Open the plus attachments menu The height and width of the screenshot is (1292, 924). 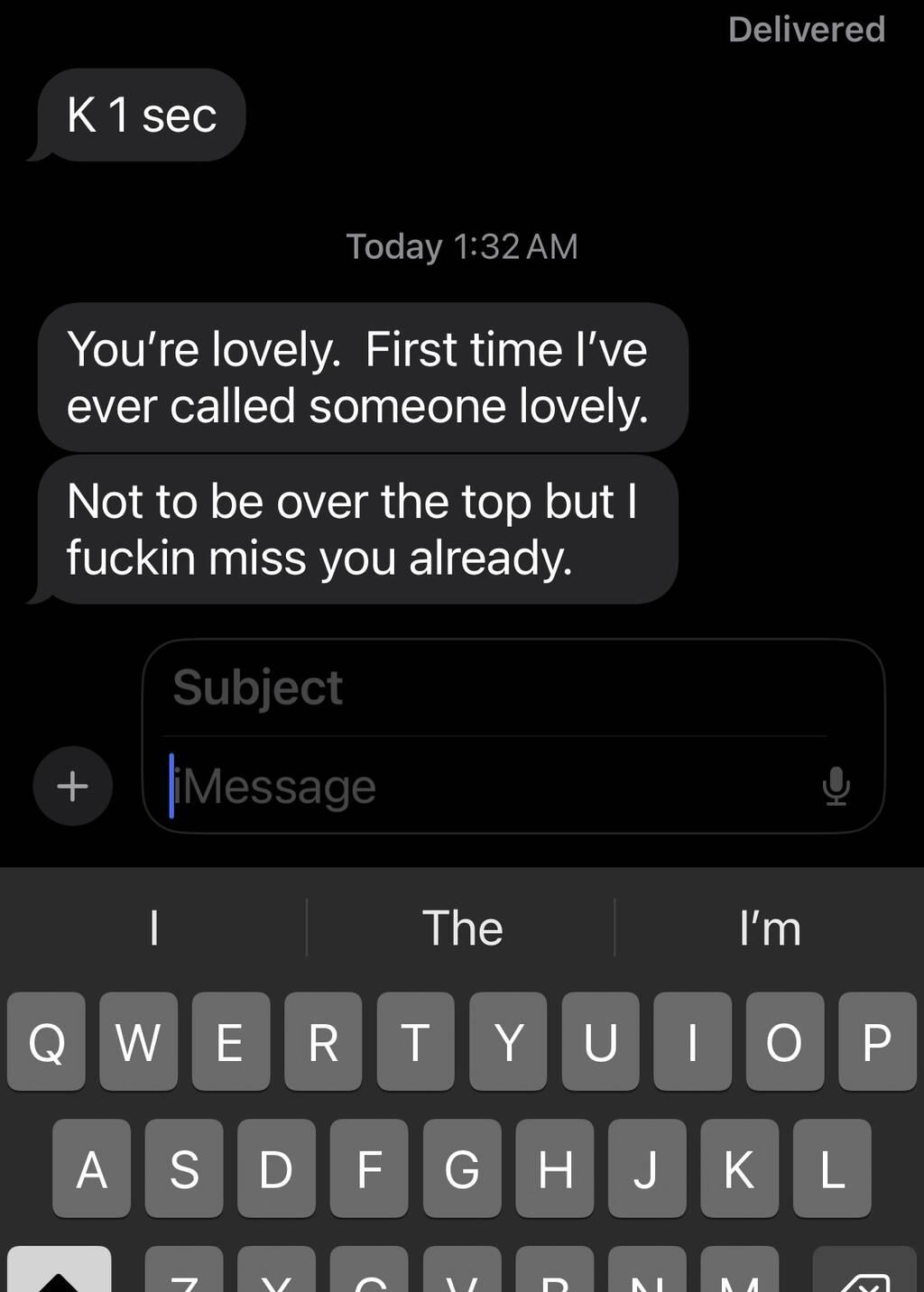click(72, 786)
